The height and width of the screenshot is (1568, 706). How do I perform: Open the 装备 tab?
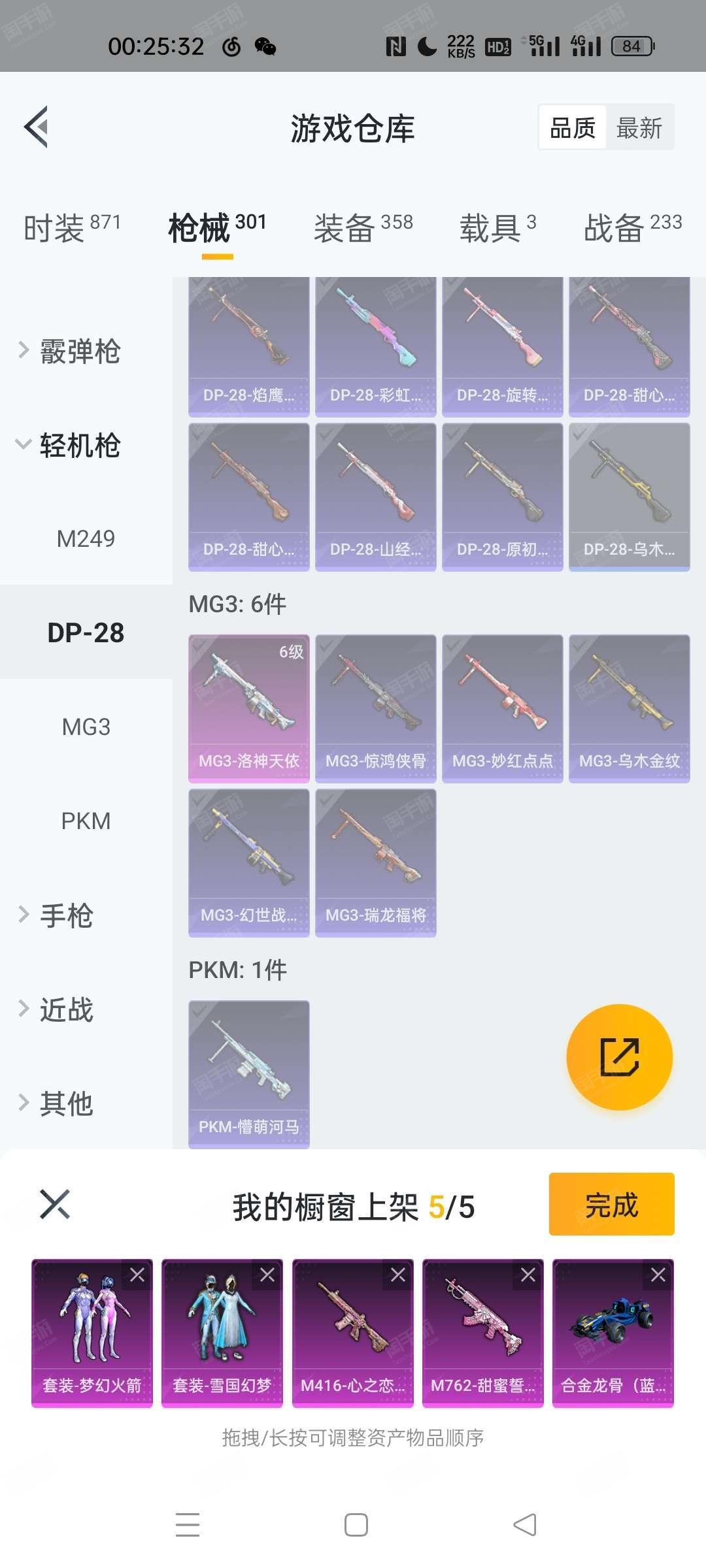click(363, 228)
